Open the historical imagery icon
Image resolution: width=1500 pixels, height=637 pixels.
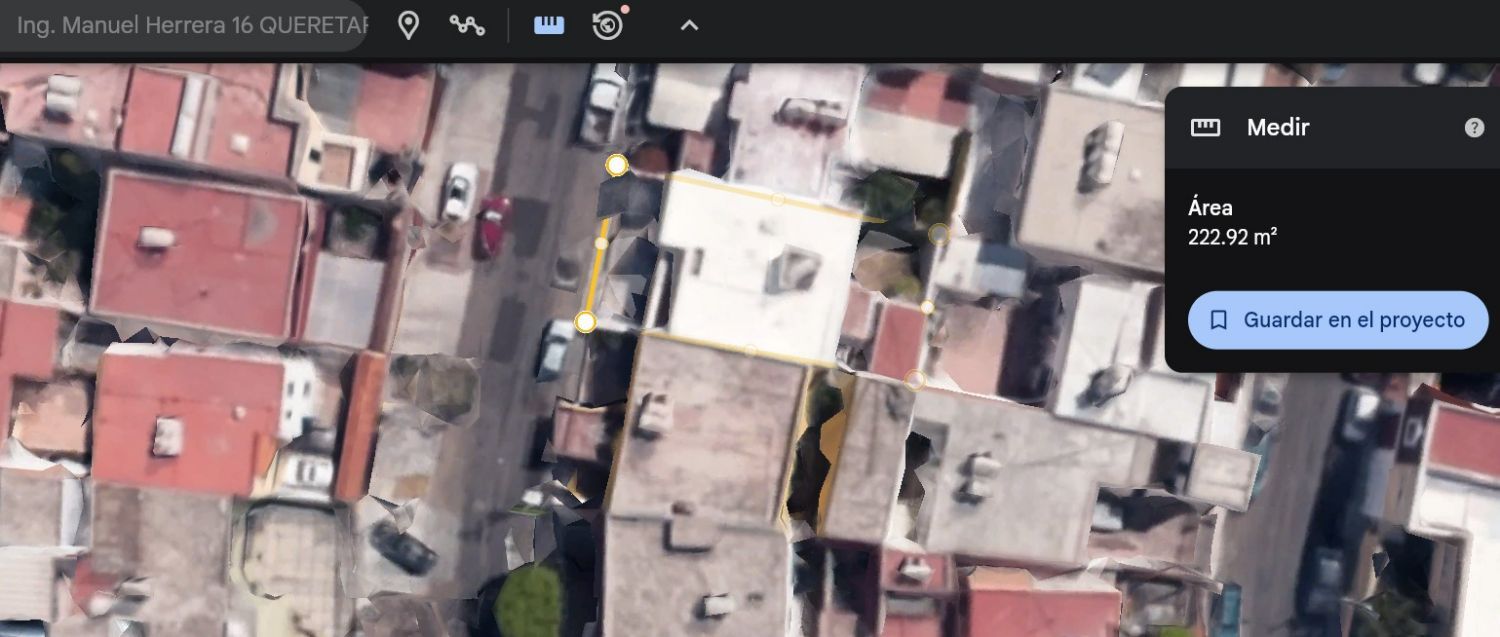(607, 26)
